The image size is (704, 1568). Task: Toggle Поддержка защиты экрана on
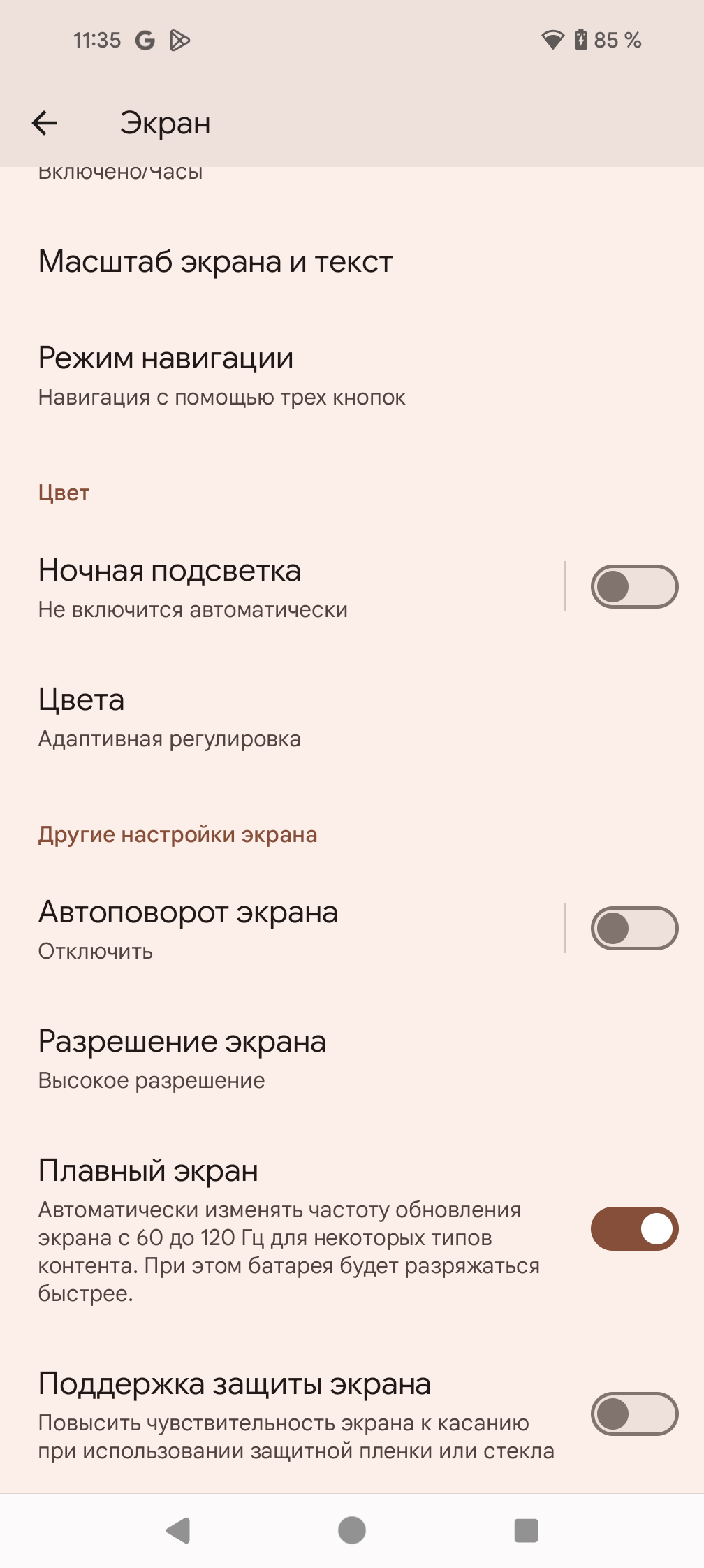[x=633, y=1414]
